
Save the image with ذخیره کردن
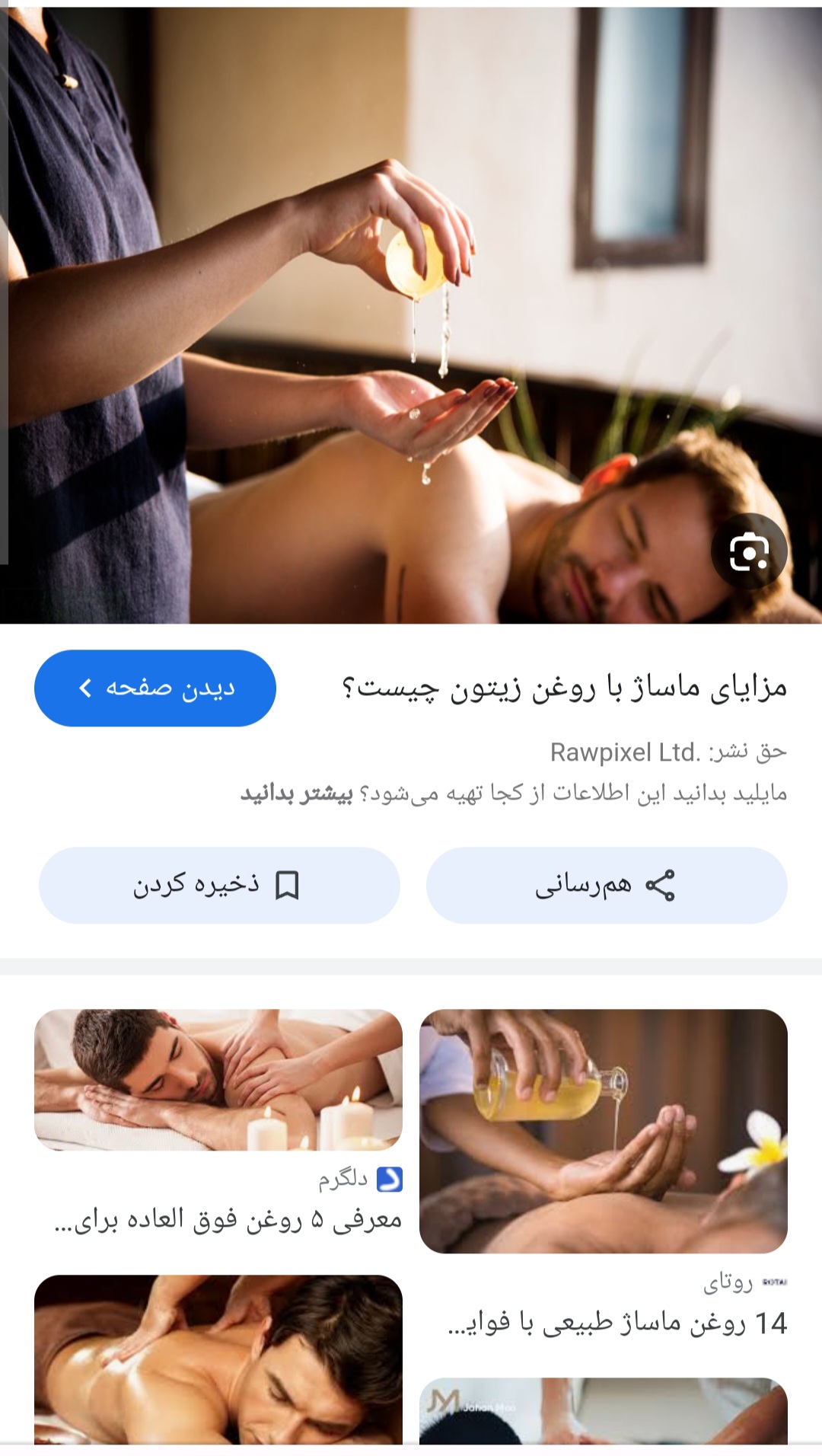click(x=219, y=885)
